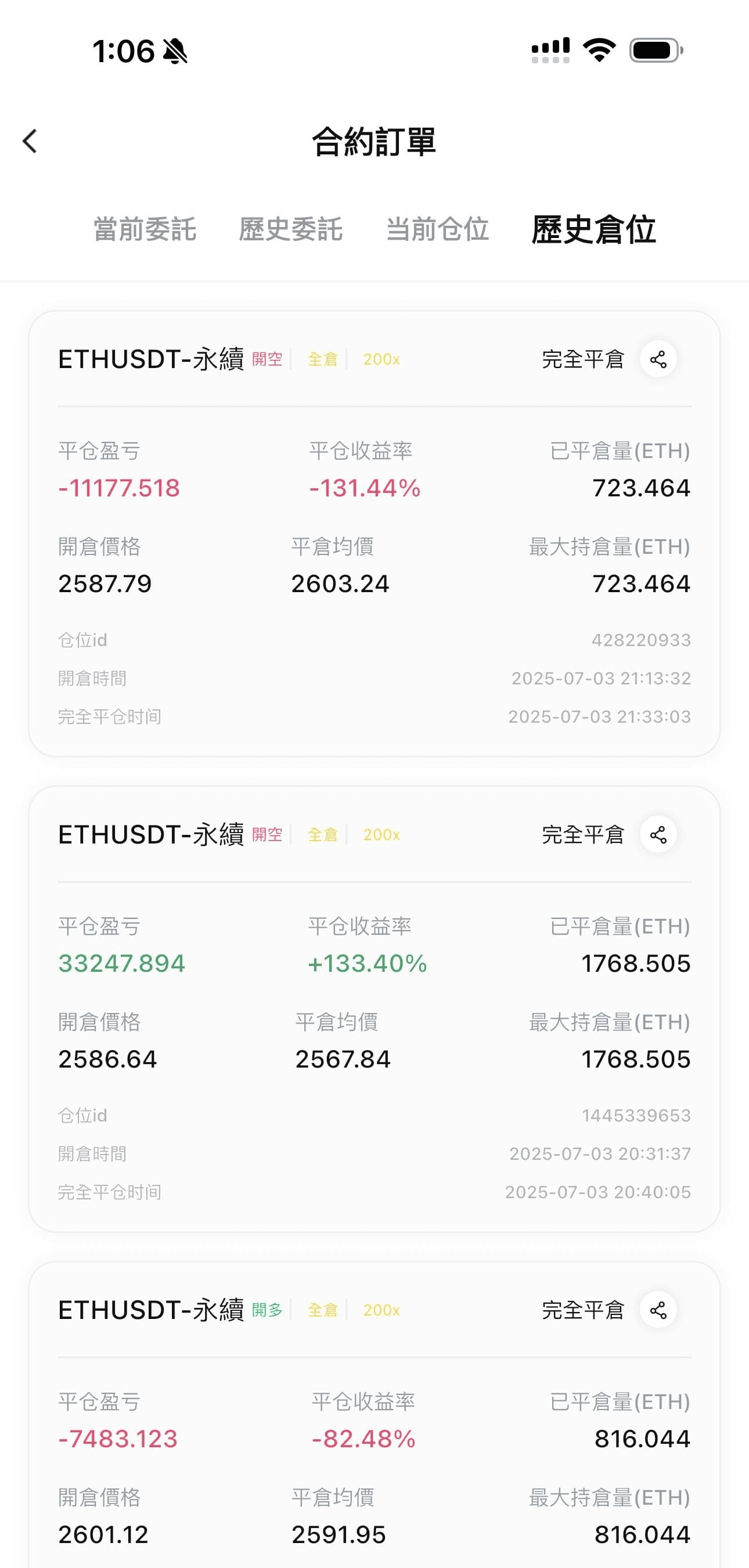Share the position with -11177.518 loss
Viewport: 749px width, 1568px height.
tap(658, 359)
